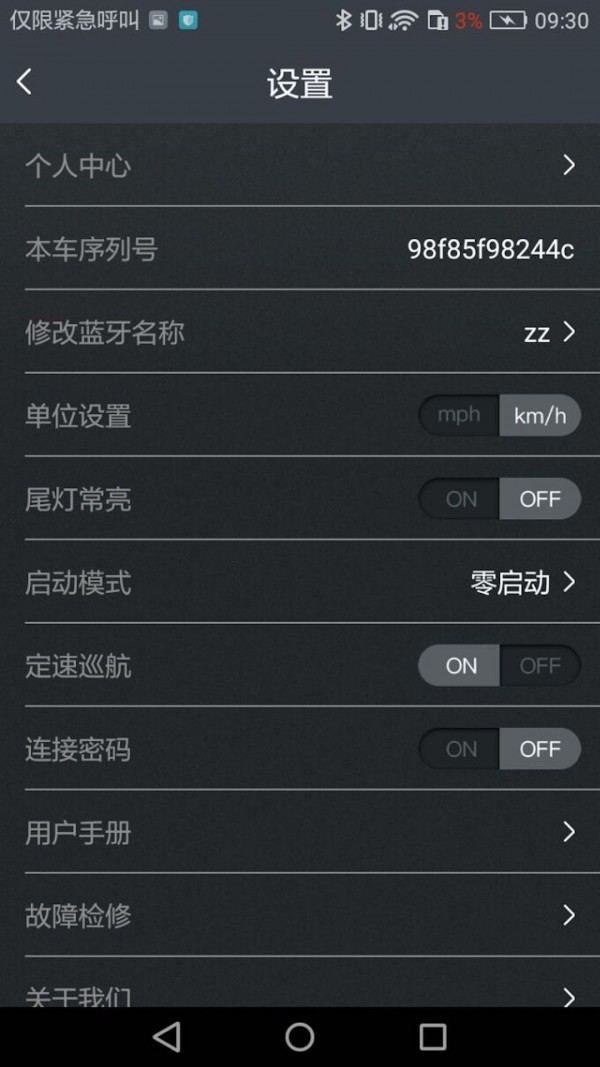Select mph in 单位设置
The width and height of the screenshot is (600, 1067).
click(459, 416)
